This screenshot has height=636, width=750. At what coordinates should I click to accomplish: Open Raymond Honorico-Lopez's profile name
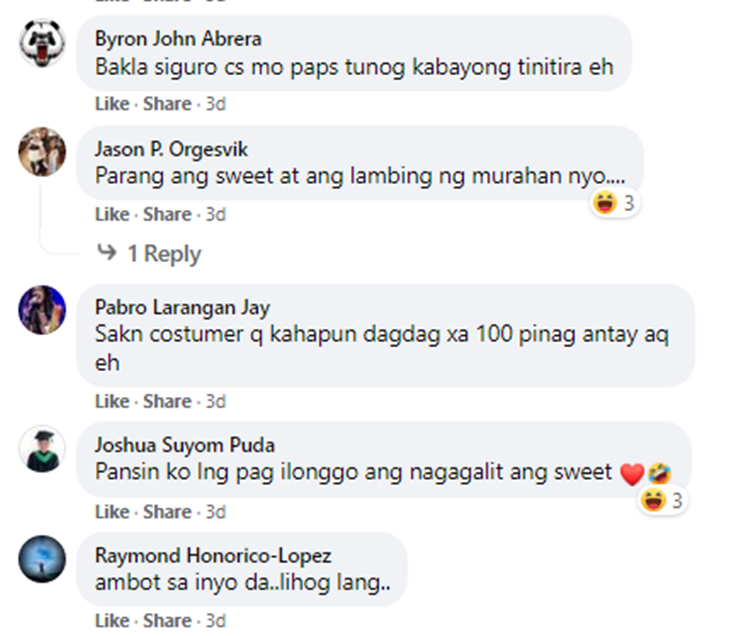pos(213,555)
